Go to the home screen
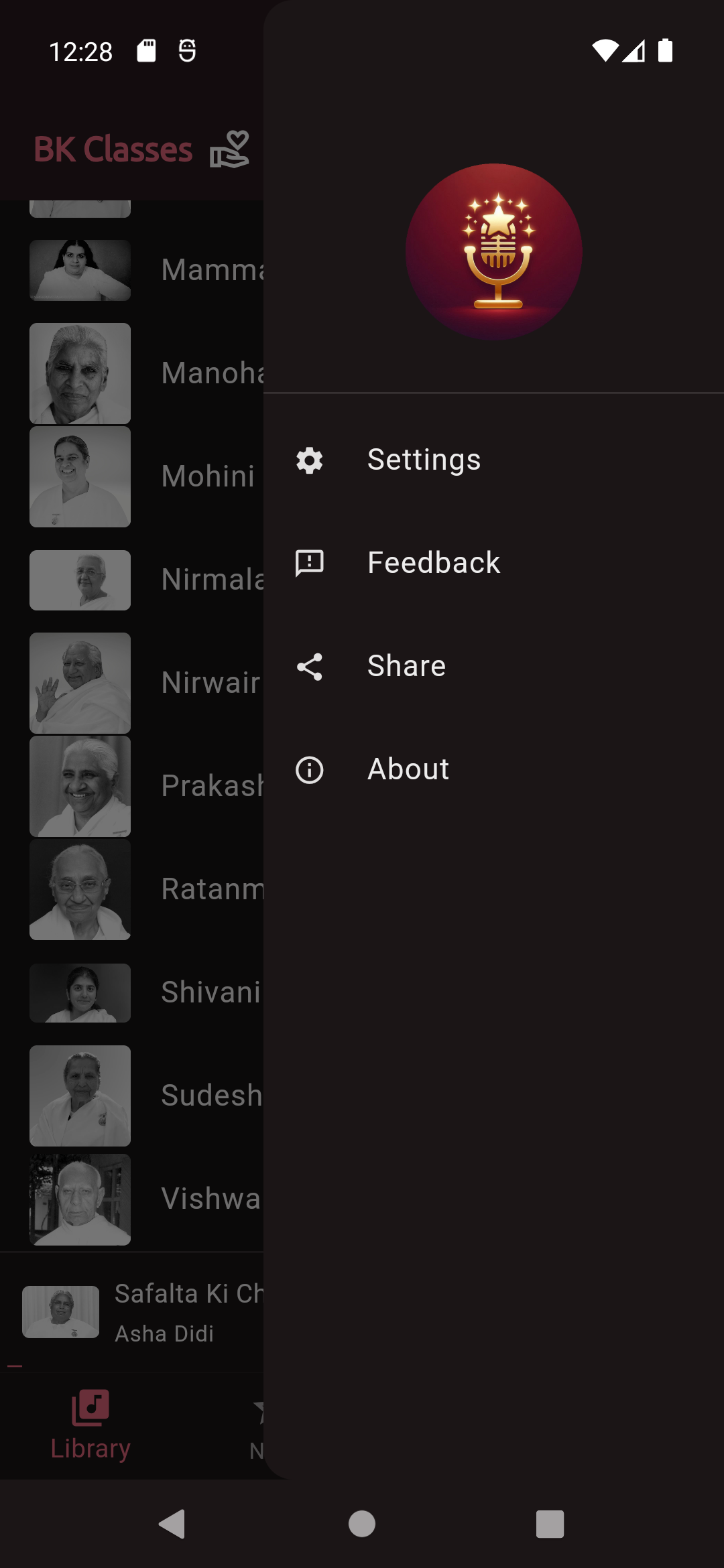Image resolution: width=724 pixels, height=1568 pixels. [362, 1524]
